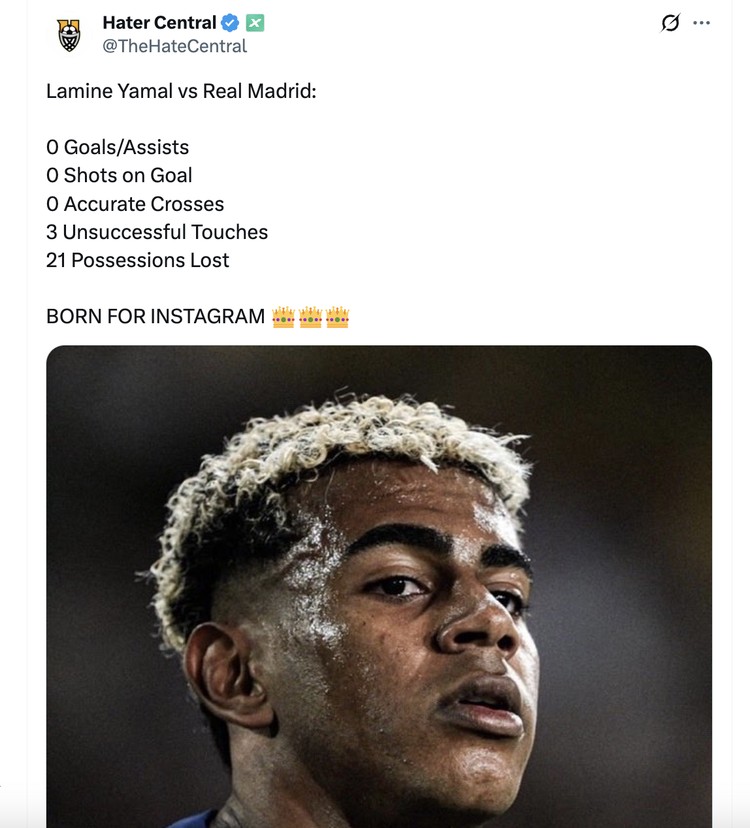Viewport: 750px width, 828px height.
Task: Open the Hater Central account name
Action: click(x=159, y=22)
